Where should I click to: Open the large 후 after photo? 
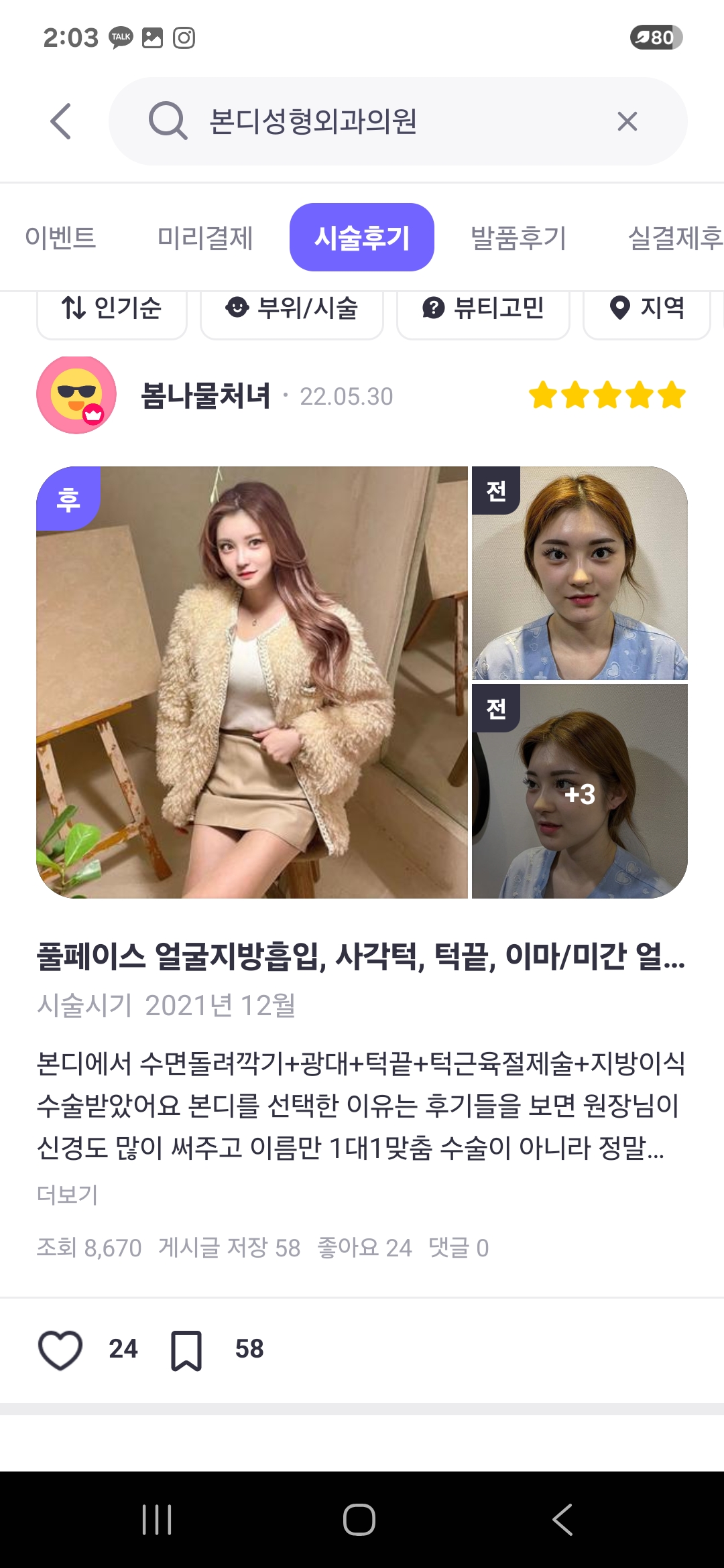(x=252, y=682)
